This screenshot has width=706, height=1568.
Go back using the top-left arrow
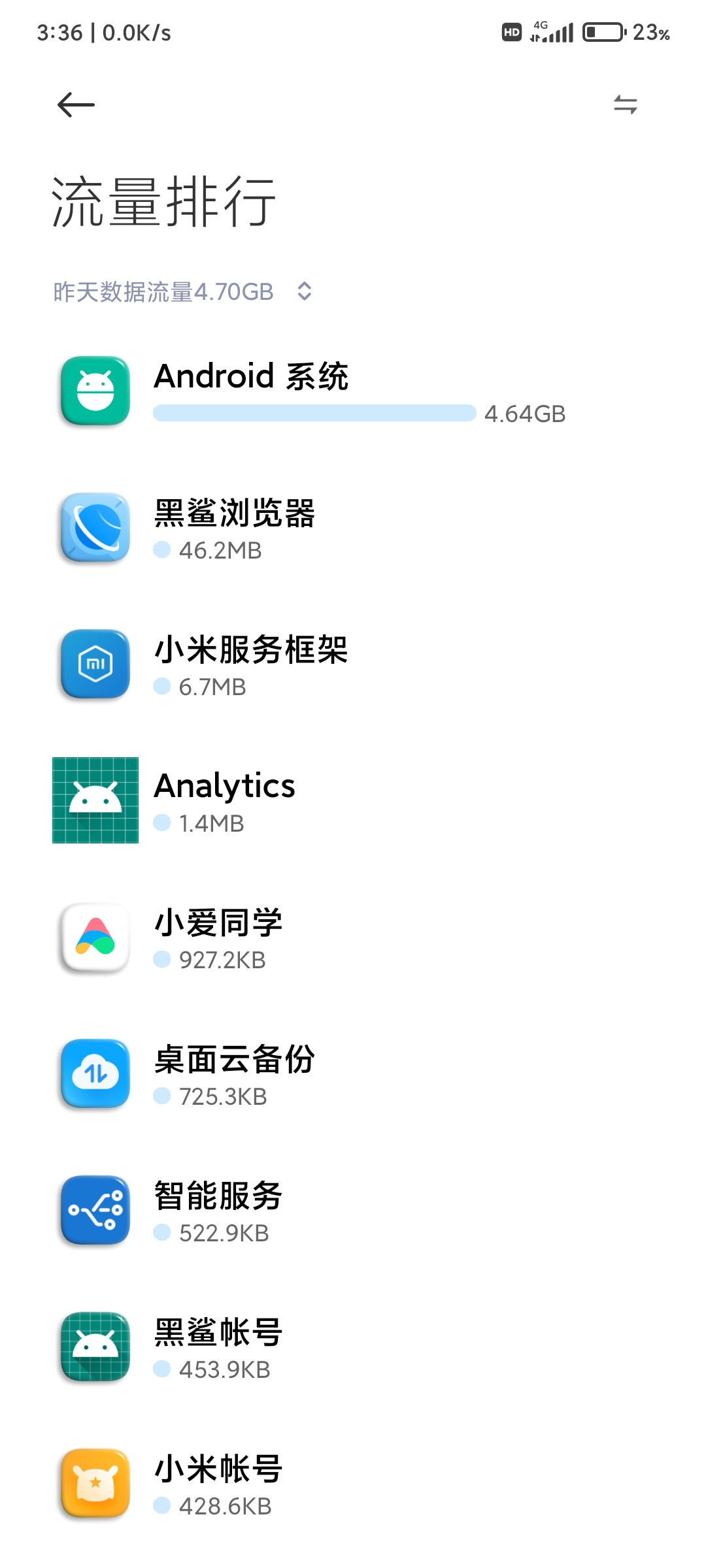click(76, 105)
